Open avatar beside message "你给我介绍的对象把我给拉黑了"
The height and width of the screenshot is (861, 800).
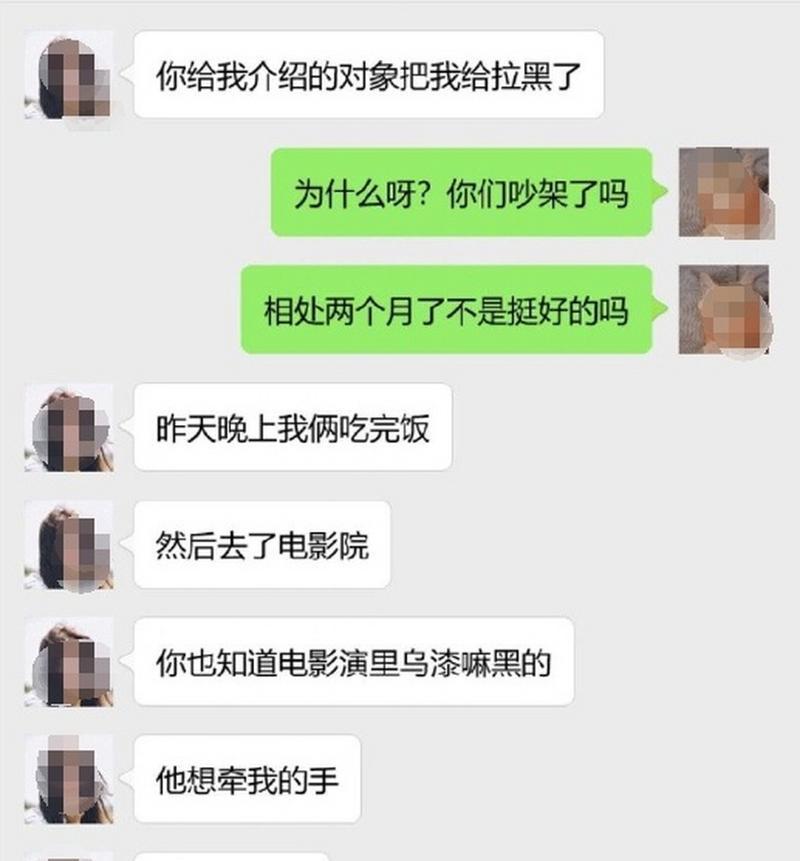[68, 75]
